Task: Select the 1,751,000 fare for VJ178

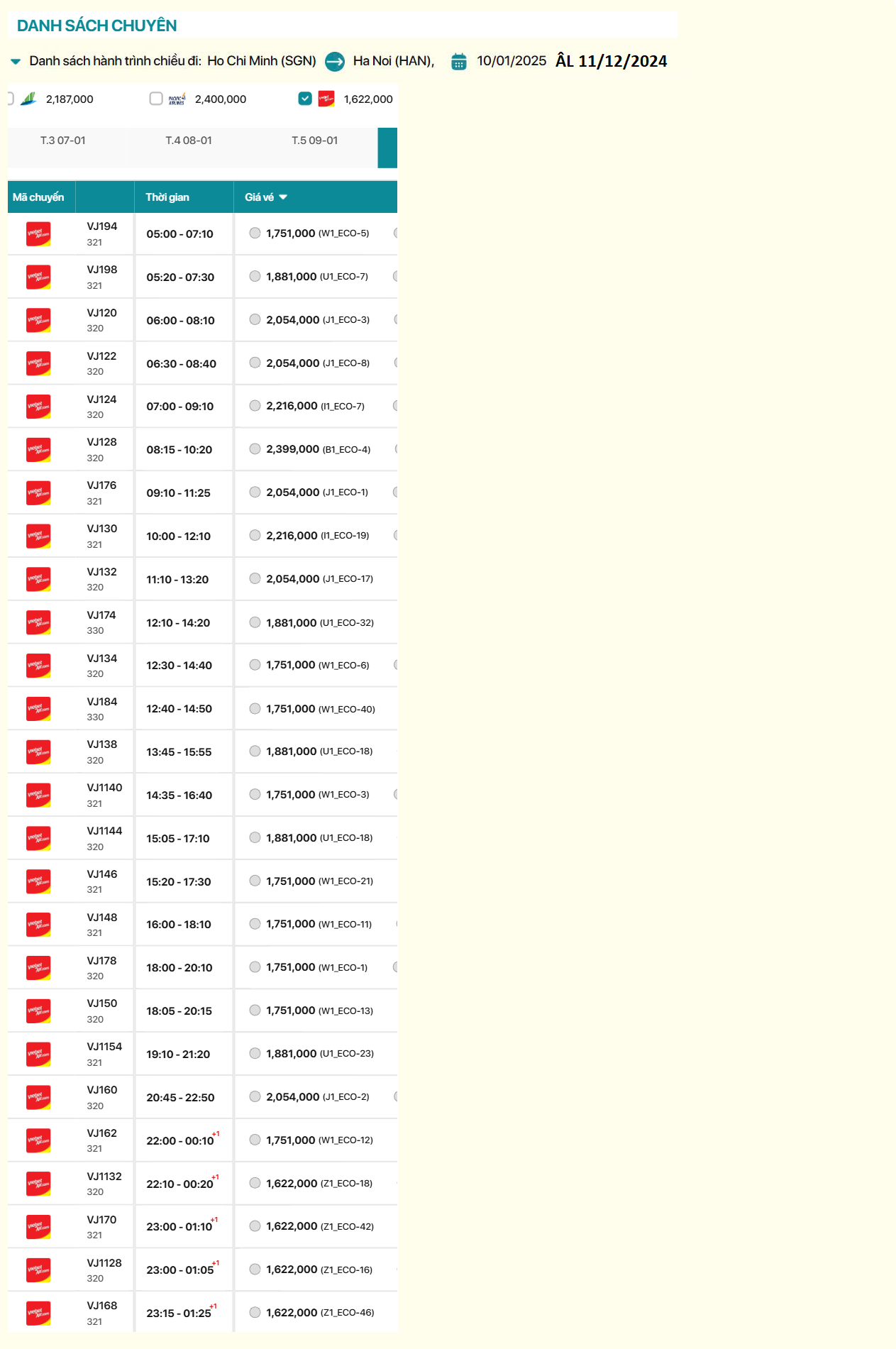Action: tap(255, 967)
